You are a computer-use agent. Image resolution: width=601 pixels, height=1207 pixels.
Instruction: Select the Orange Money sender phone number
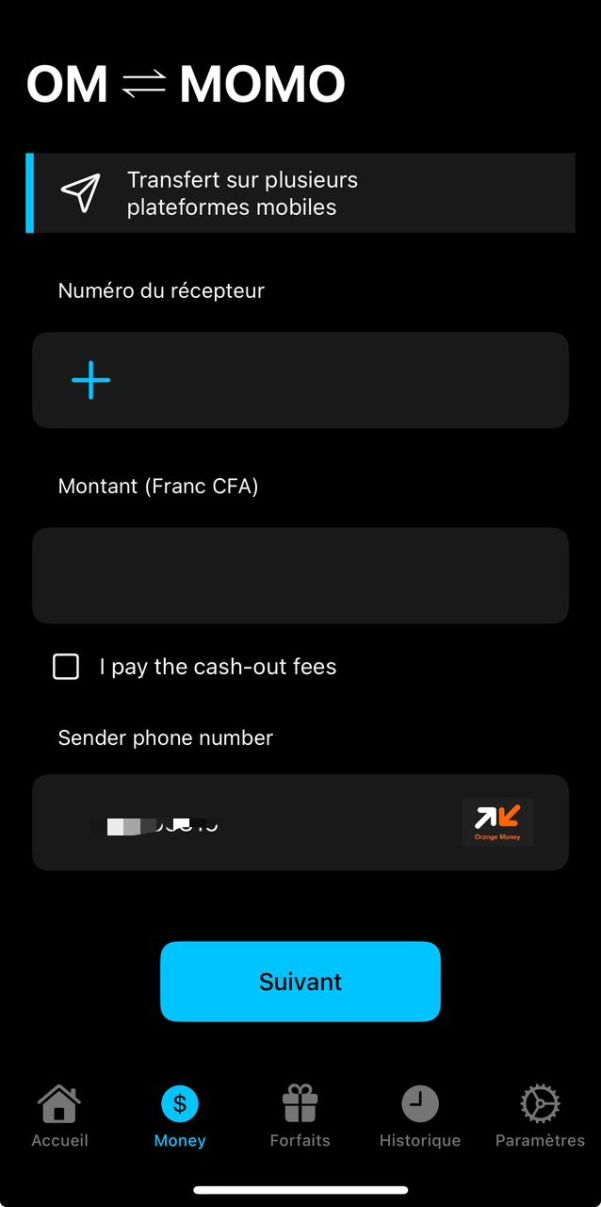point(300,823)
